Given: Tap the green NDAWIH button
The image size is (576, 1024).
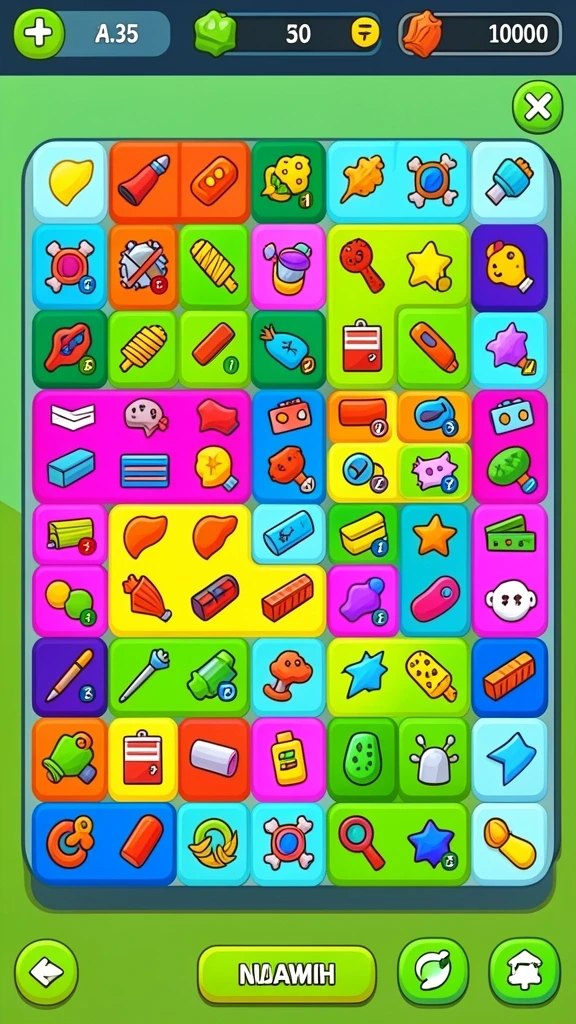Looking at the screenshot, I should click(x=287, y=974).
